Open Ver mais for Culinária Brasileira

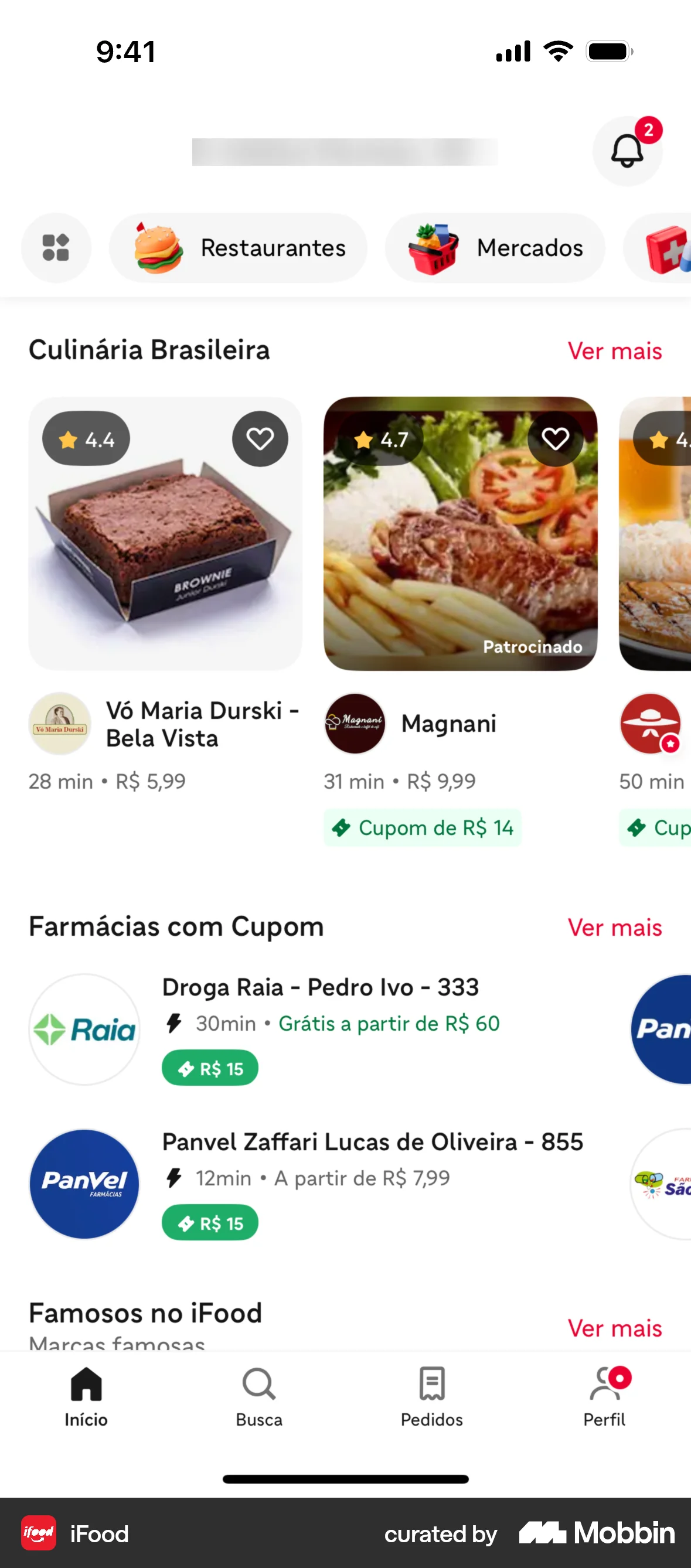(614, 350)
